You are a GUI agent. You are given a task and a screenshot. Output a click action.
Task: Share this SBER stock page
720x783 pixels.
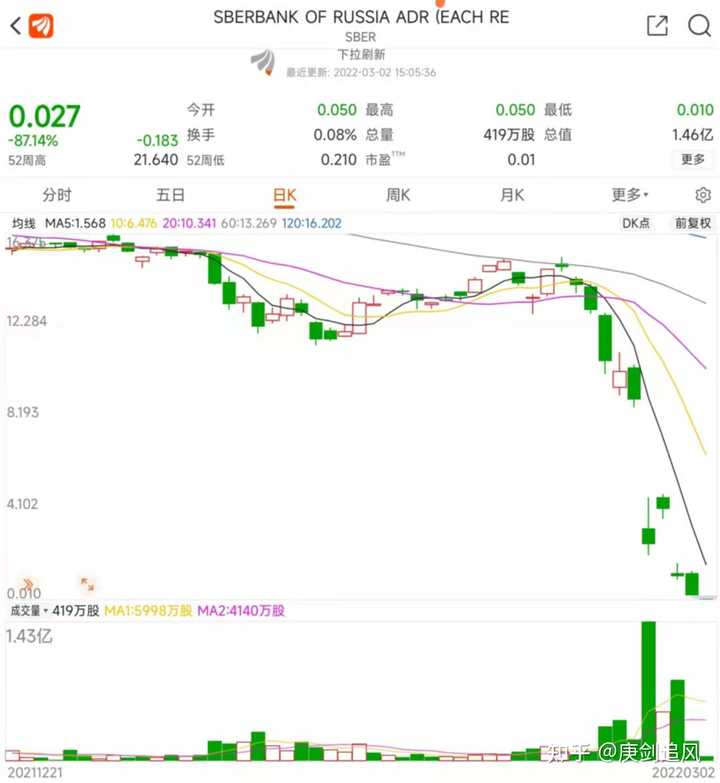pos(657,26)
